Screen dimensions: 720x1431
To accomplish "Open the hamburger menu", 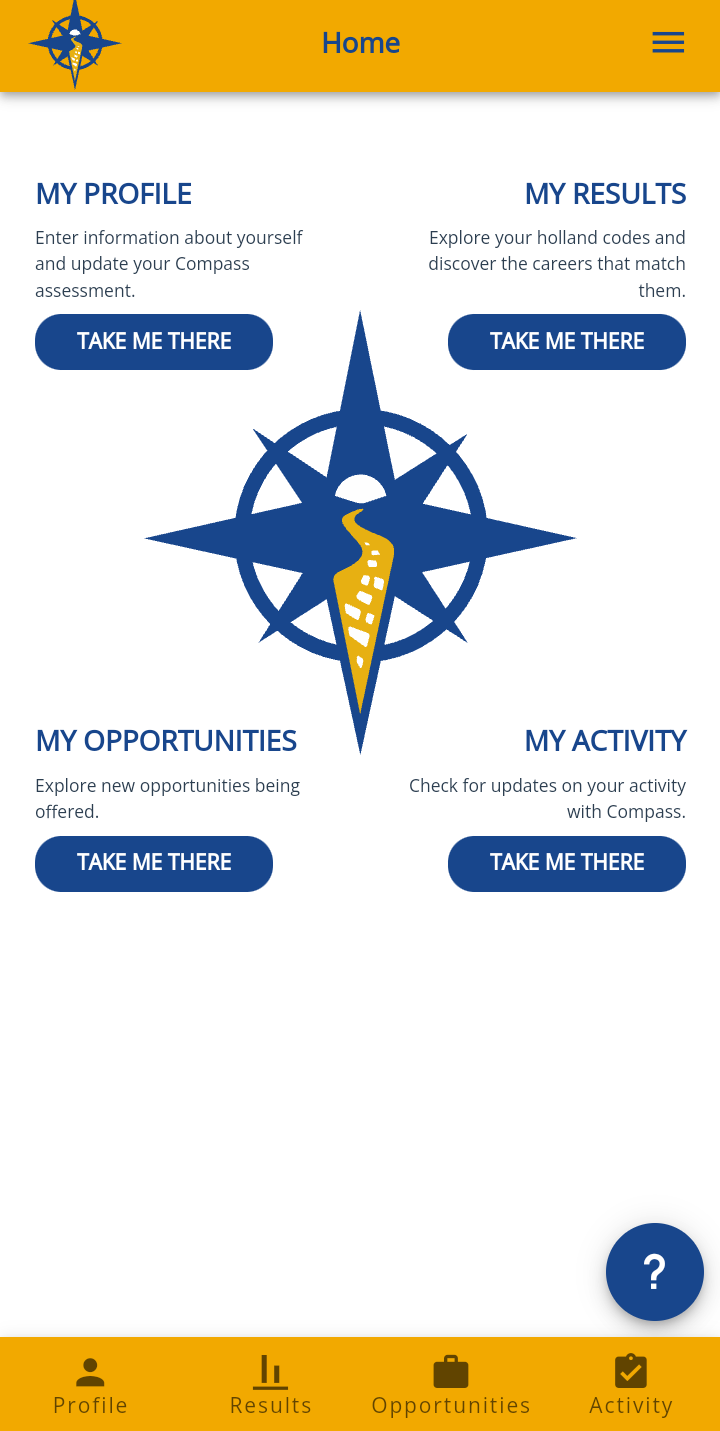I will 668,42.
